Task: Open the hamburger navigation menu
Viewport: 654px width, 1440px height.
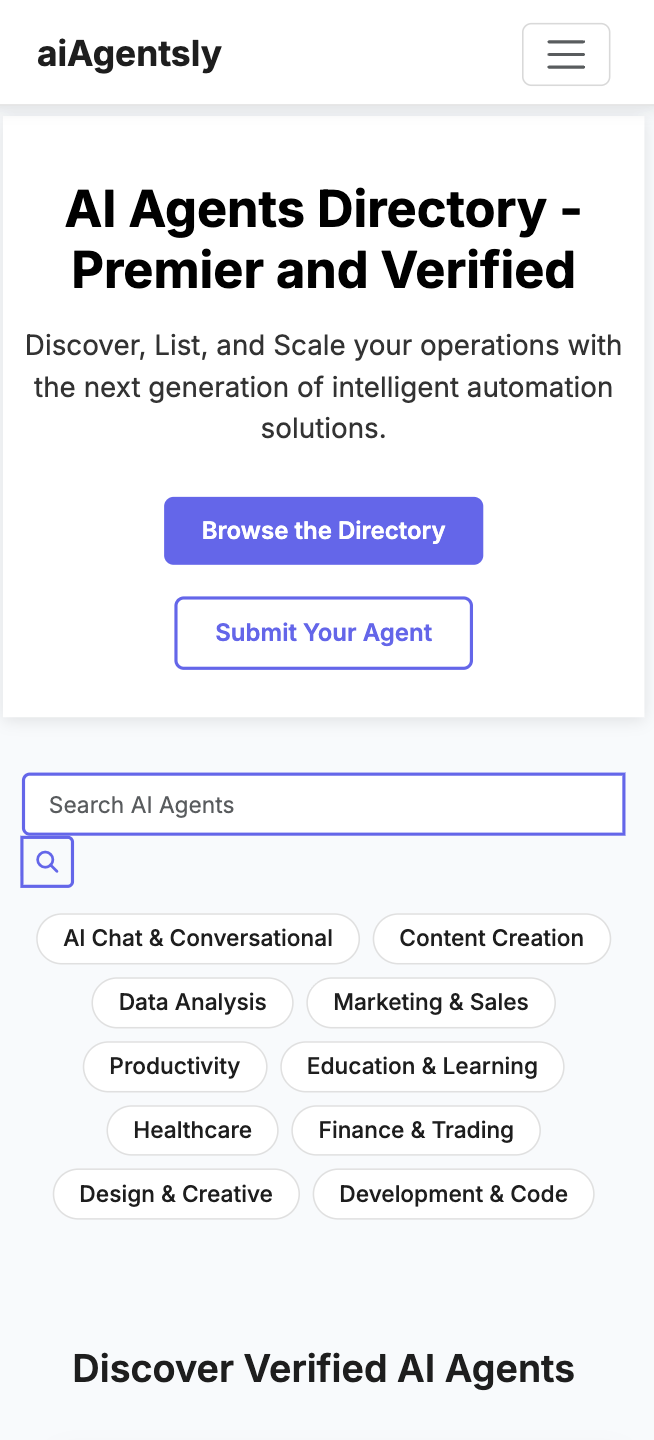Action: 566,54
